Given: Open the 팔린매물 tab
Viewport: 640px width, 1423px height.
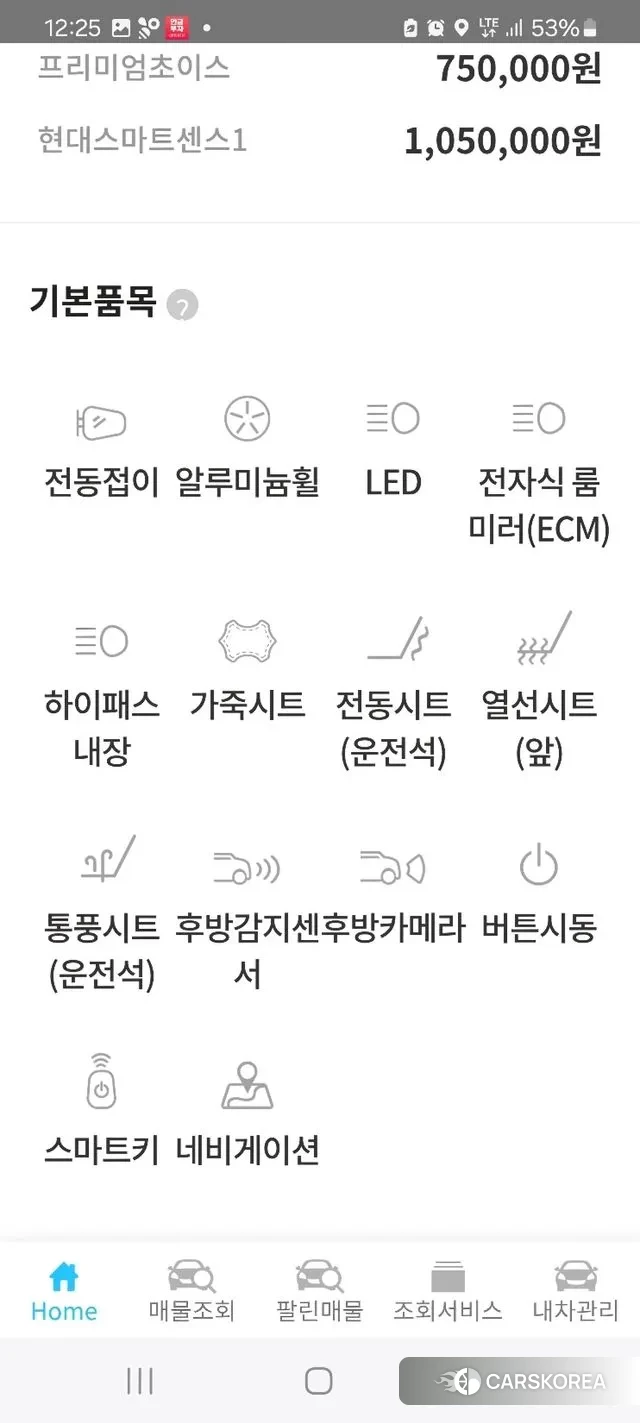Looking at the screenshot, I should (319, 1291).
